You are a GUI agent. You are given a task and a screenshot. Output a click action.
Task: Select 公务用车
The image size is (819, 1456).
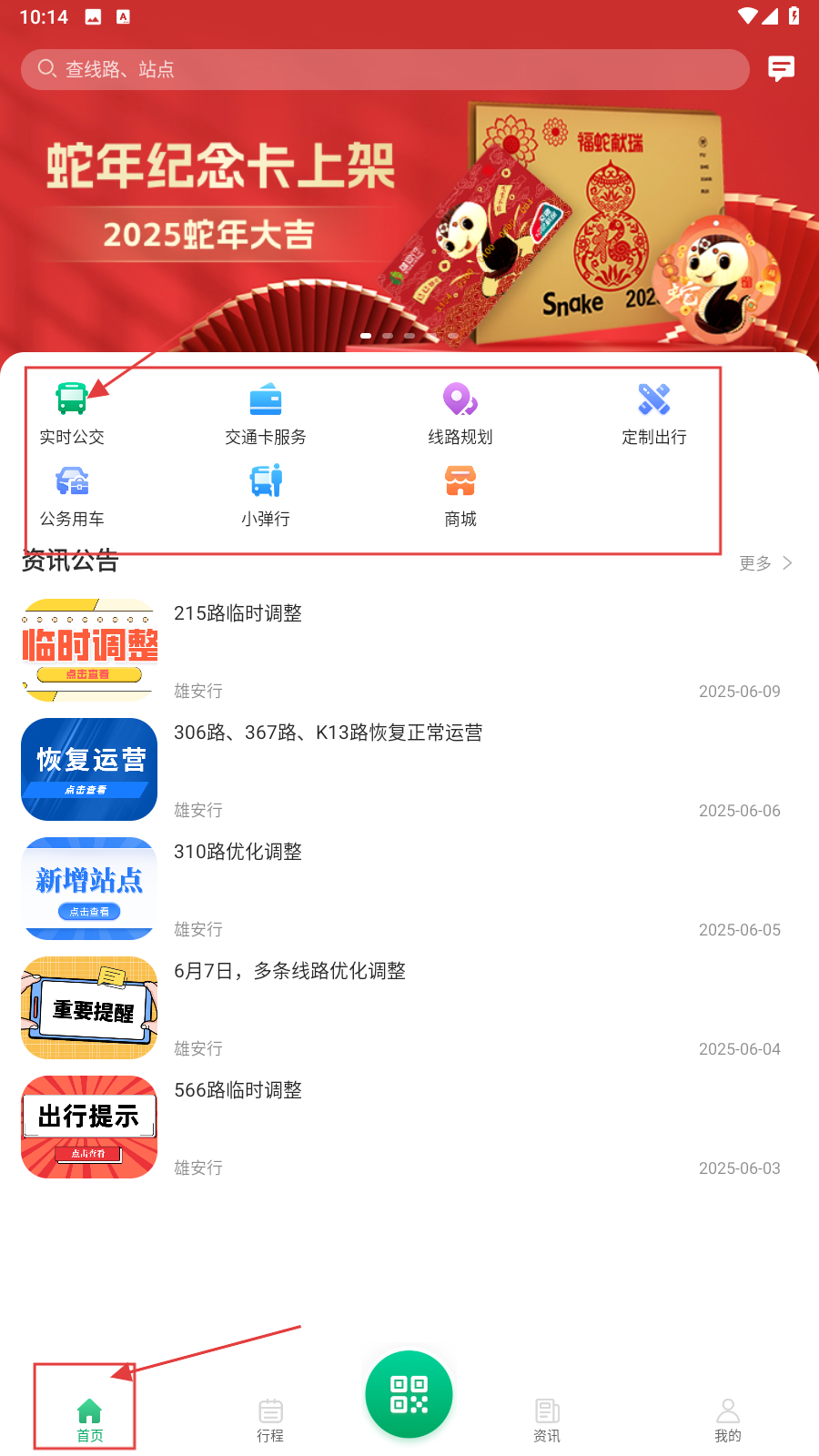pyautogui.click(x=72, y=495)
